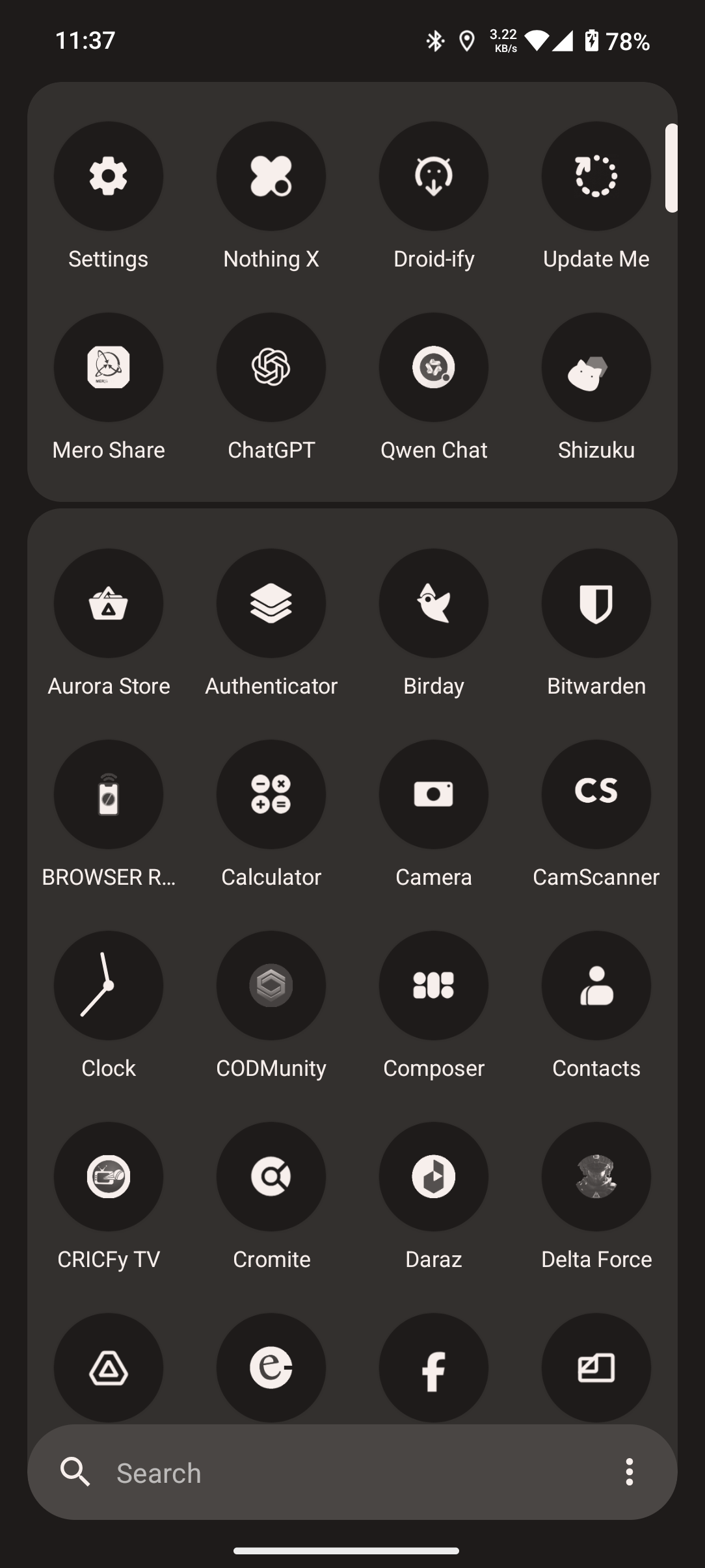Viewport: 705px width, 1568px height.
Task: Open the Aurora Store
Action: coord(108,603)
